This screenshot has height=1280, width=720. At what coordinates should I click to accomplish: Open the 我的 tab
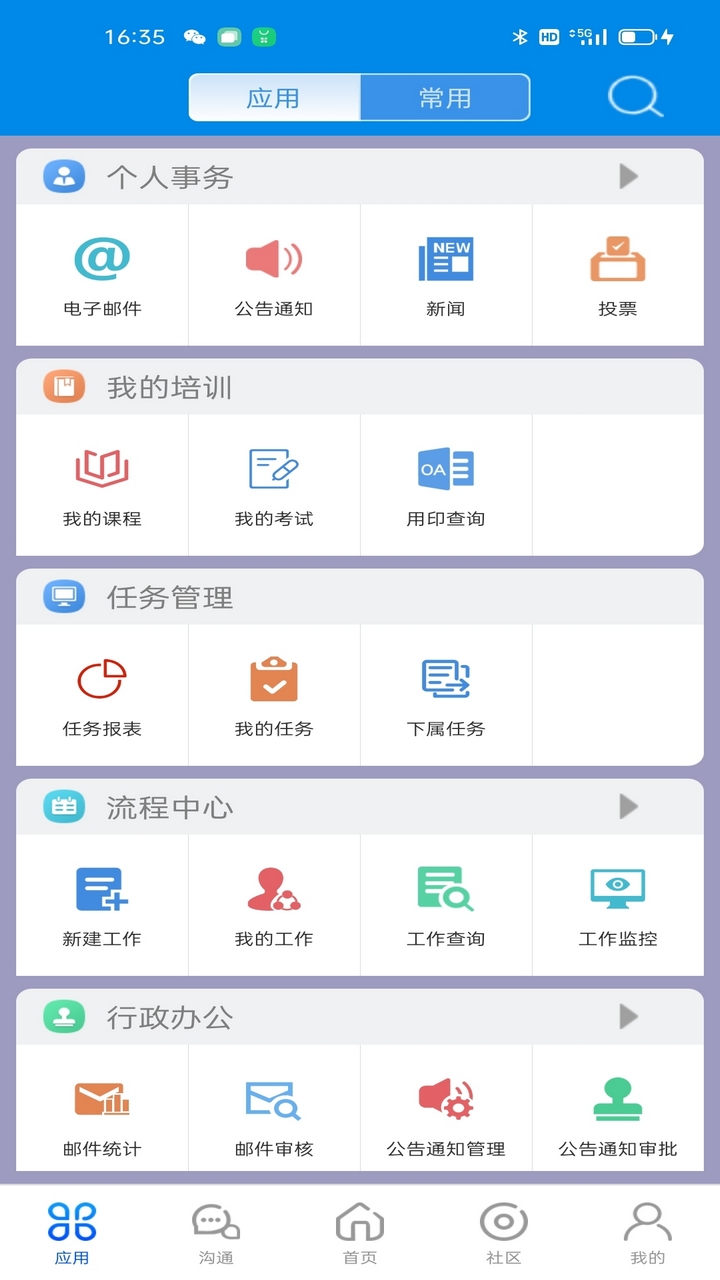648,1234
